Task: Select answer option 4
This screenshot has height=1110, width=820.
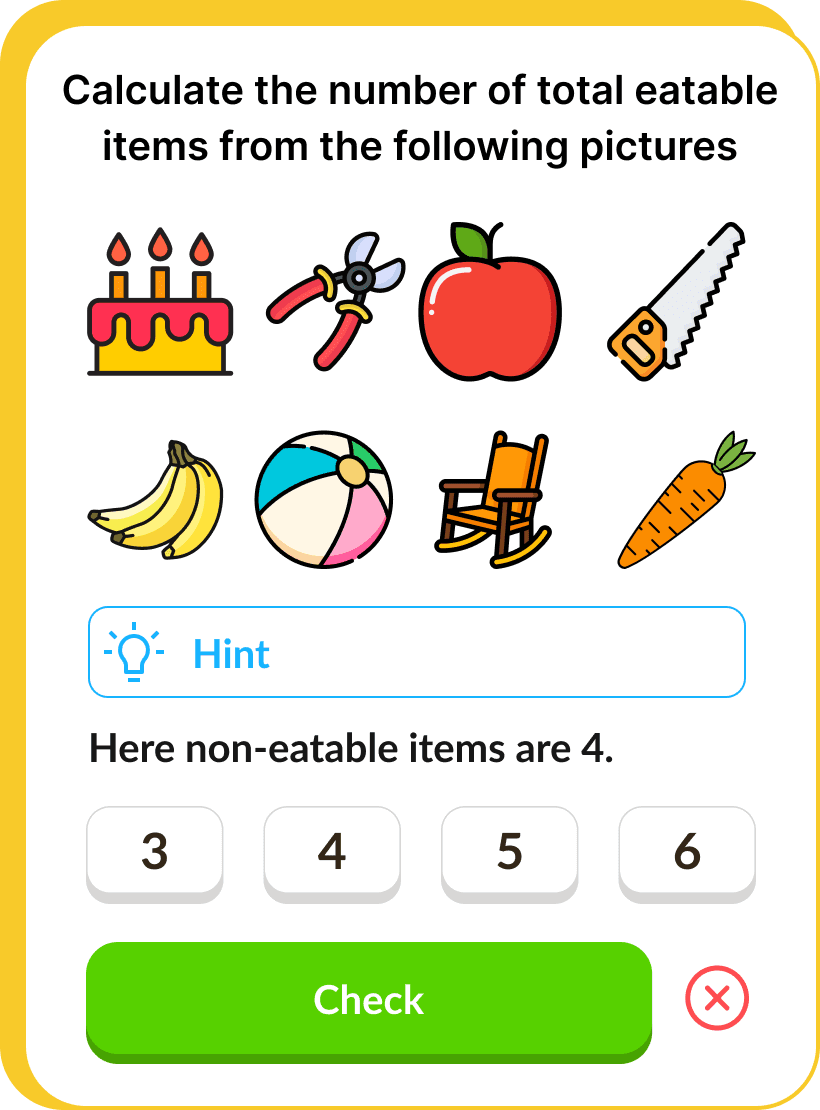Action: pyautogui.click(x=332, y=853)
